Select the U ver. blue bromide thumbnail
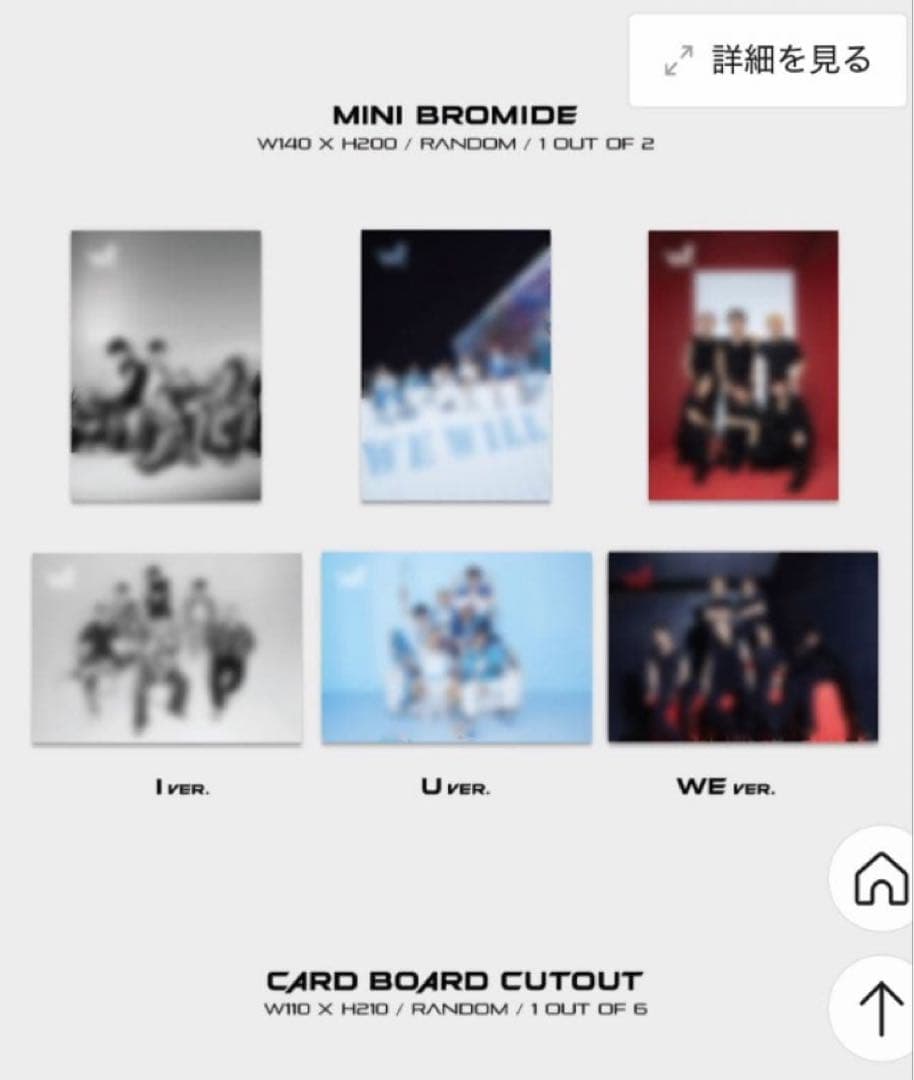This screenshot has width=914, height=1080. coord(454,648)
